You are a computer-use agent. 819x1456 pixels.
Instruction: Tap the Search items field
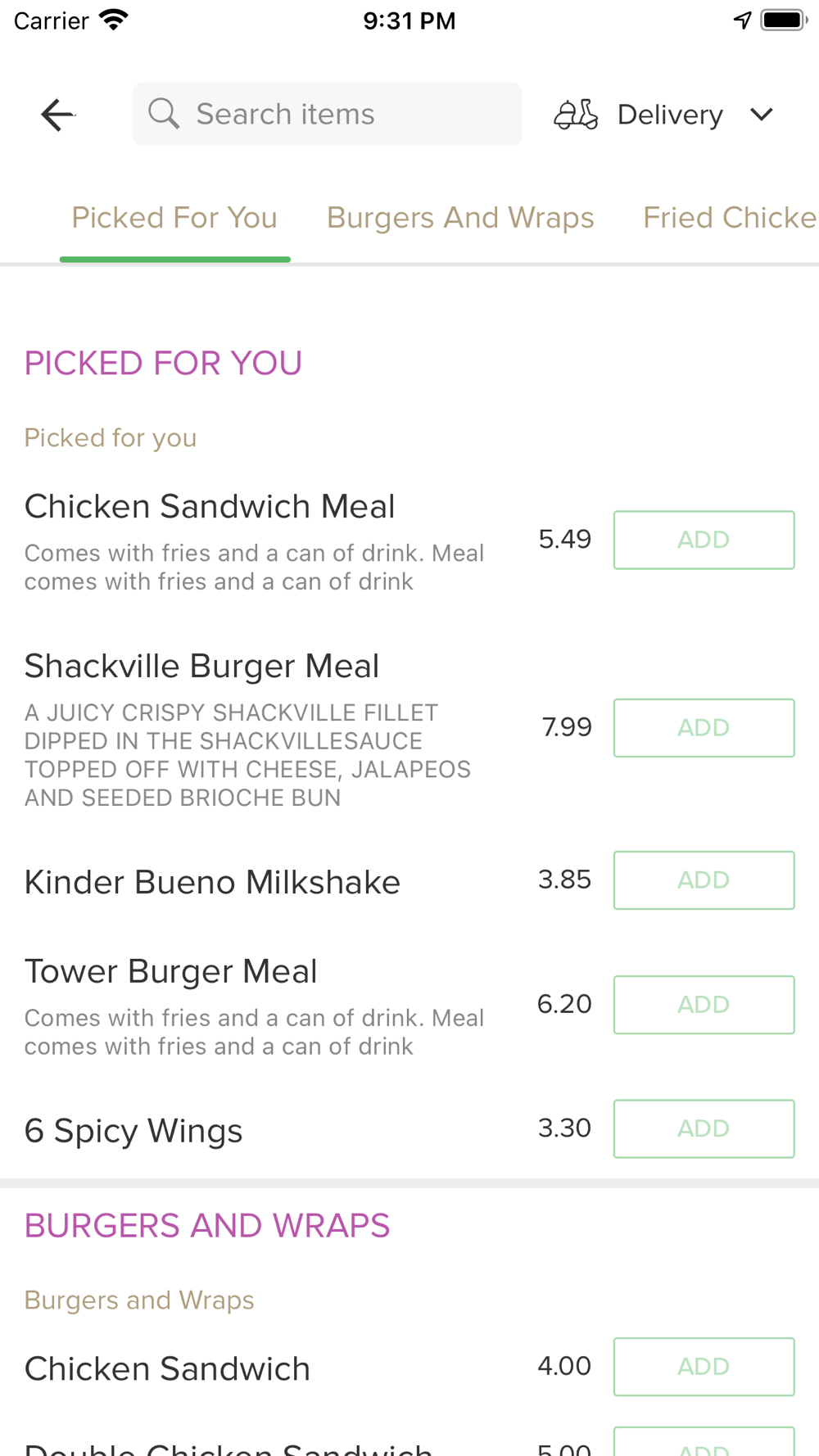(x=328, y=114)
